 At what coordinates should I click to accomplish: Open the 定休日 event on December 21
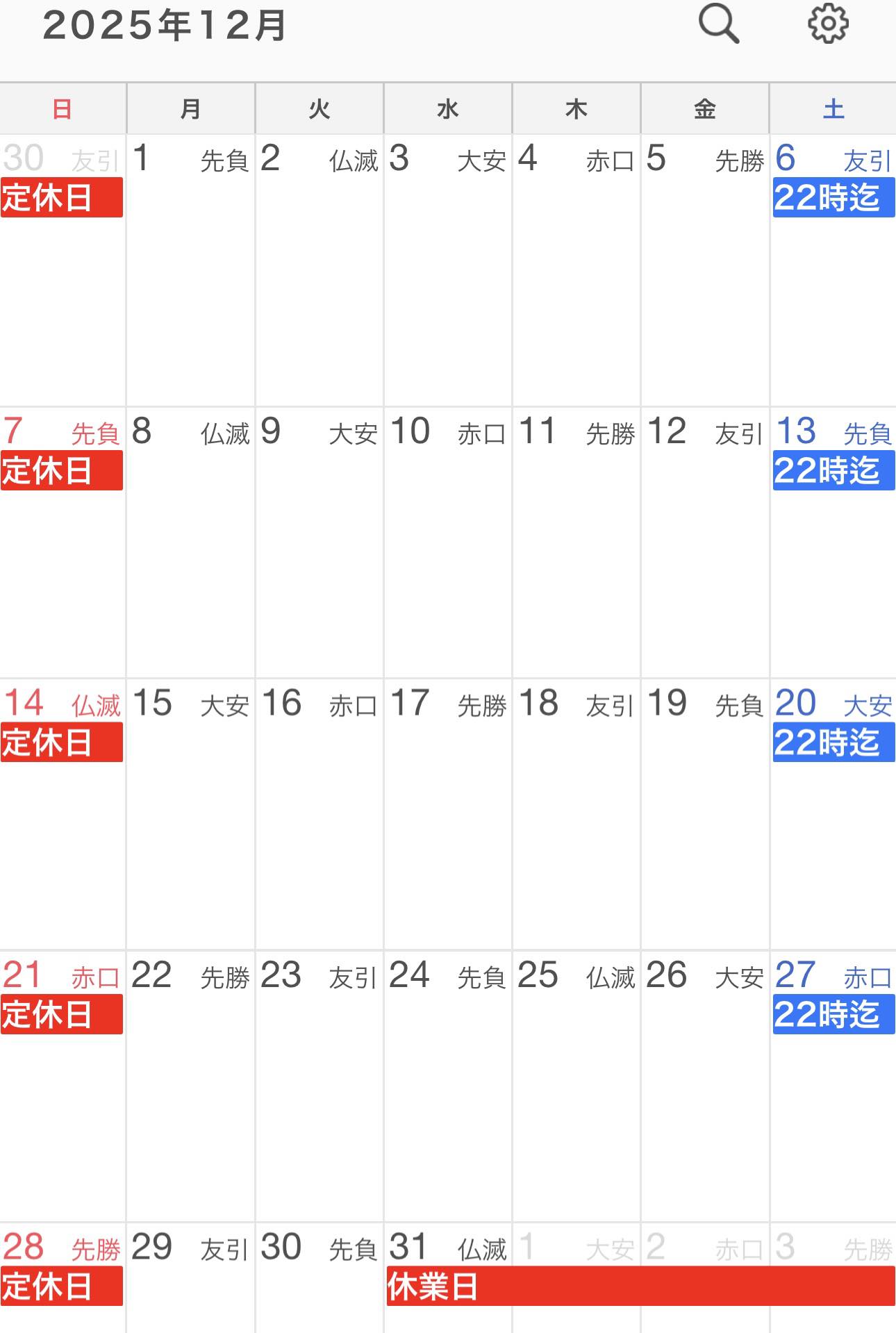[61, 1015]
